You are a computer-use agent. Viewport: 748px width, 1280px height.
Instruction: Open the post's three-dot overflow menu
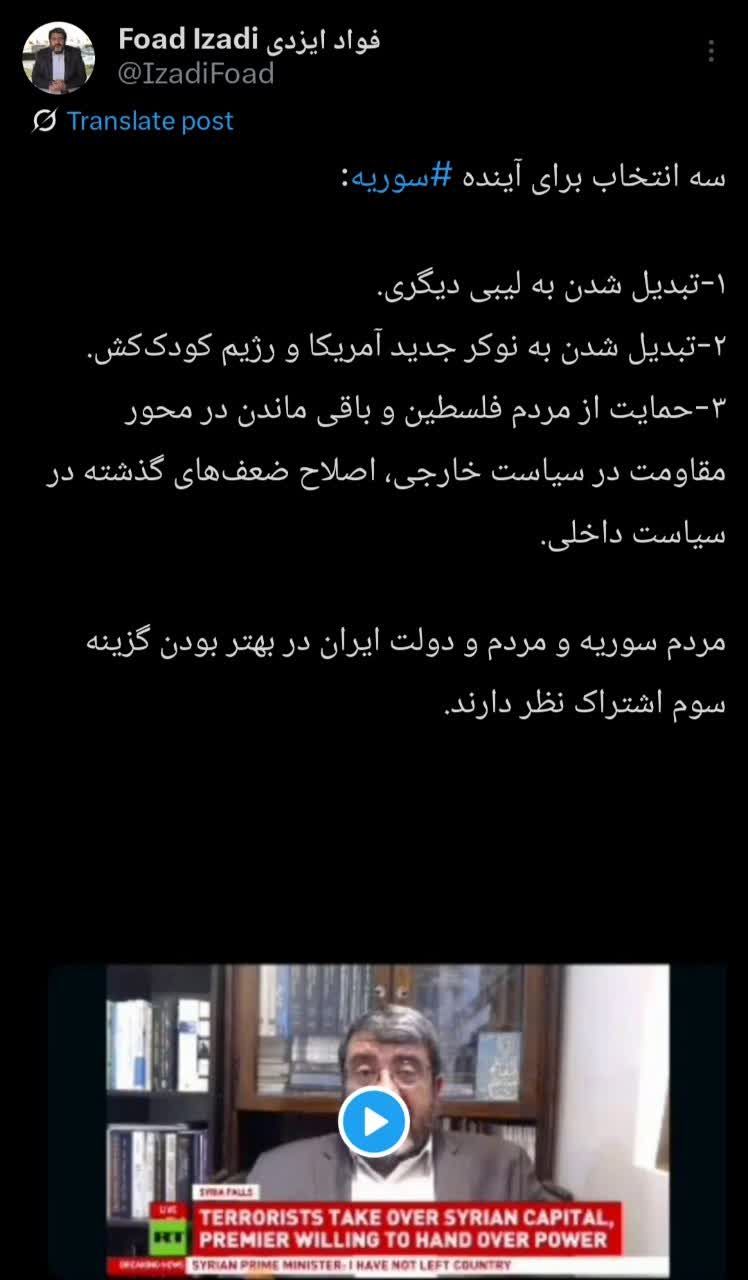(x=711, y=52)
